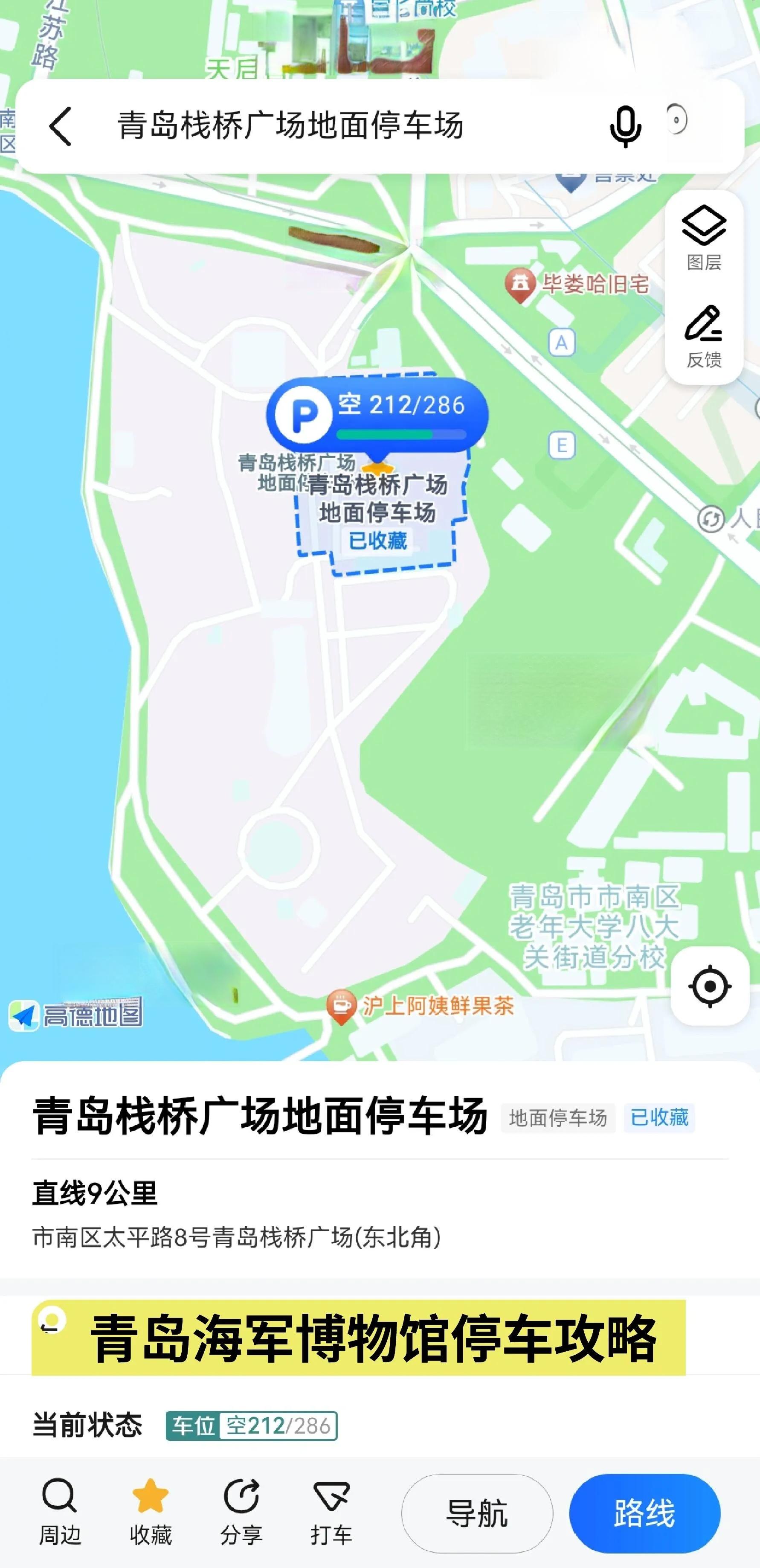Tap the 已收藏 tag next to the title
This screenshot has width=760, height=1568.
[x=660, y=1117]
